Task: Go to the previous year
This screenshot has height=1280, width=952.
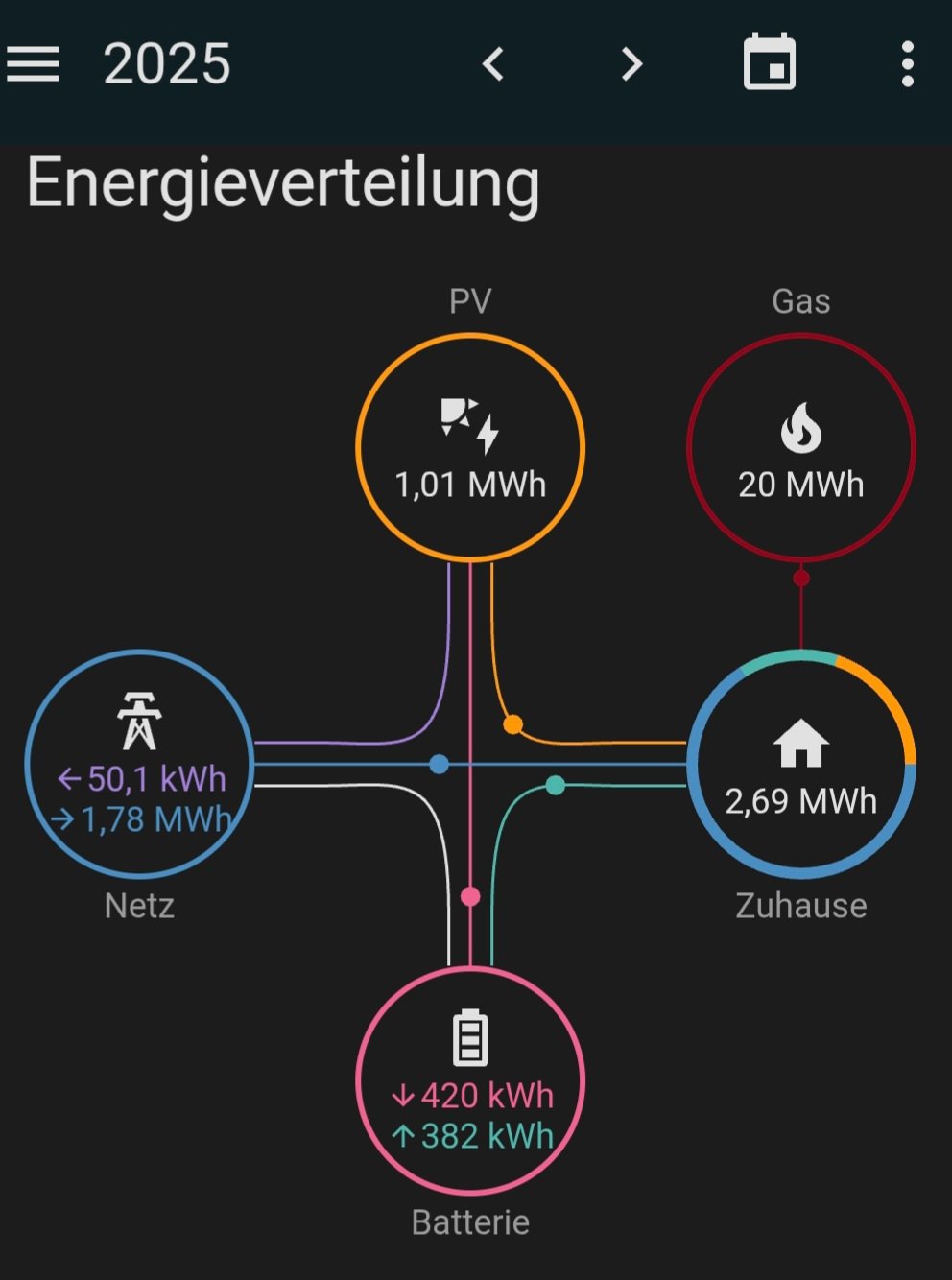Action: 493,64
